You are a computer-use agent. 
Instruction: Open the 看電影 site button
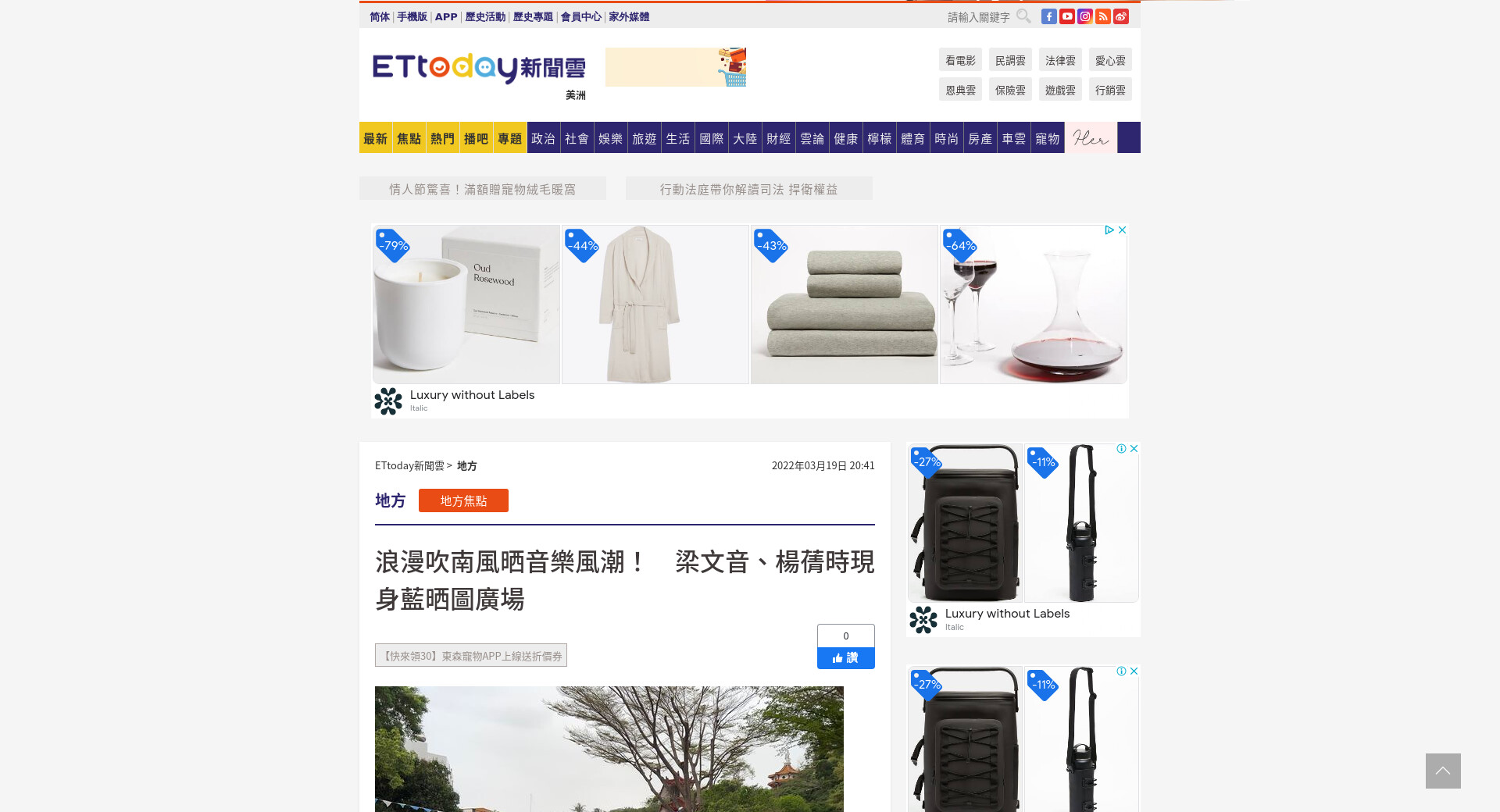960,60
